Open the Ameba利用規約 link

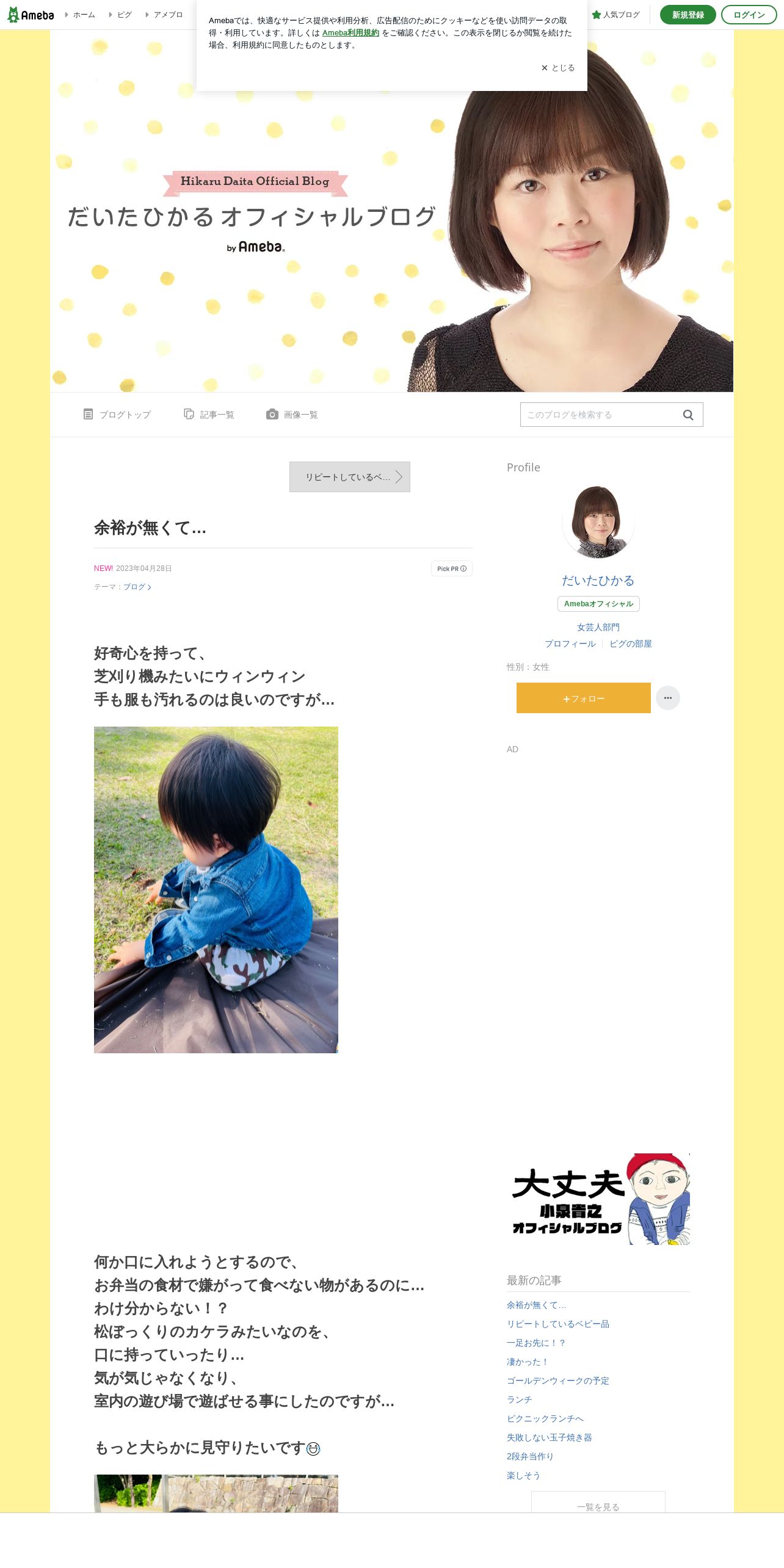350,33
